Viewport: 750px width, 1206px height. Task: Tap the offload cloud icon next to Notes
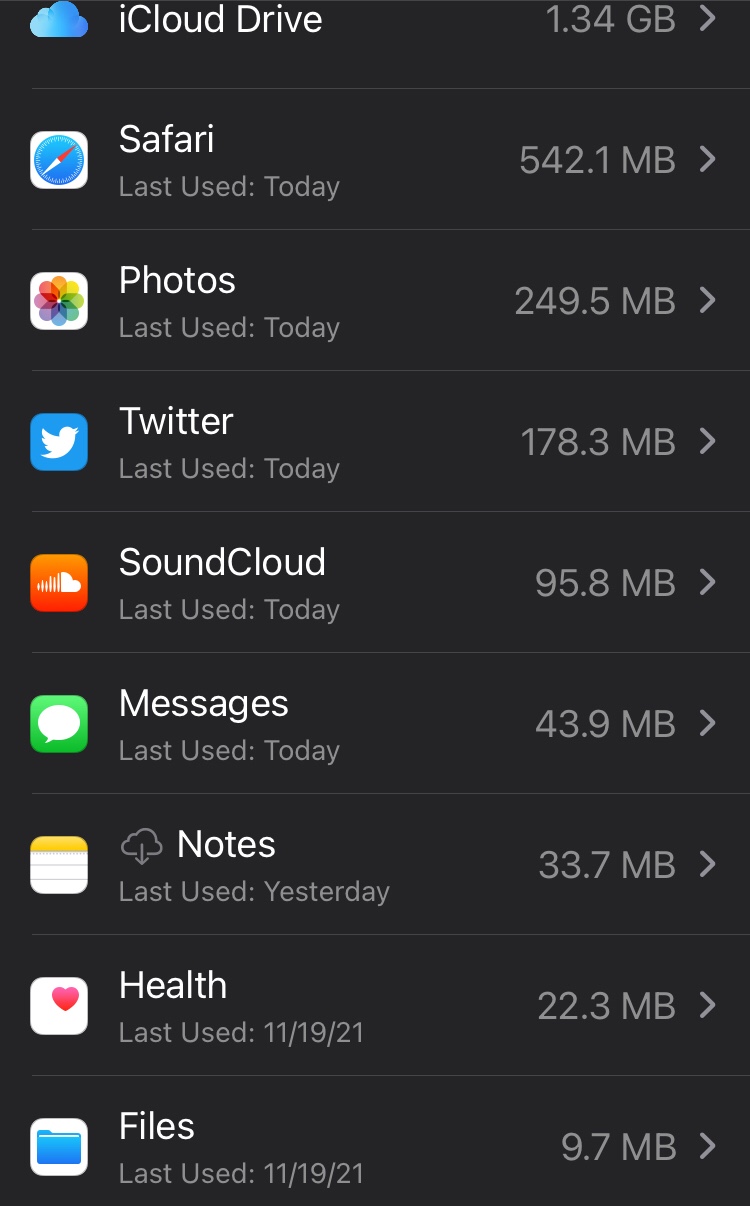click(x=142, y=846)
